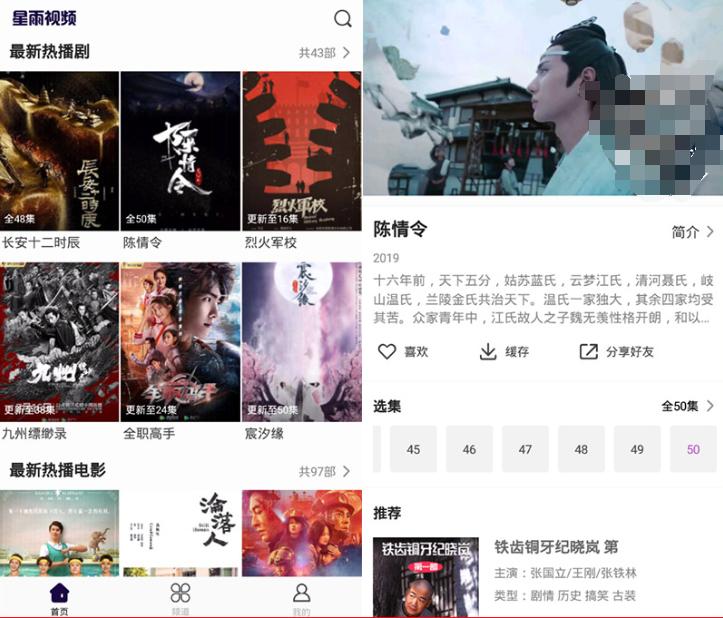
Task: View all 43 hot dramas
Action: pyautogui.click(x=324, y=52)
